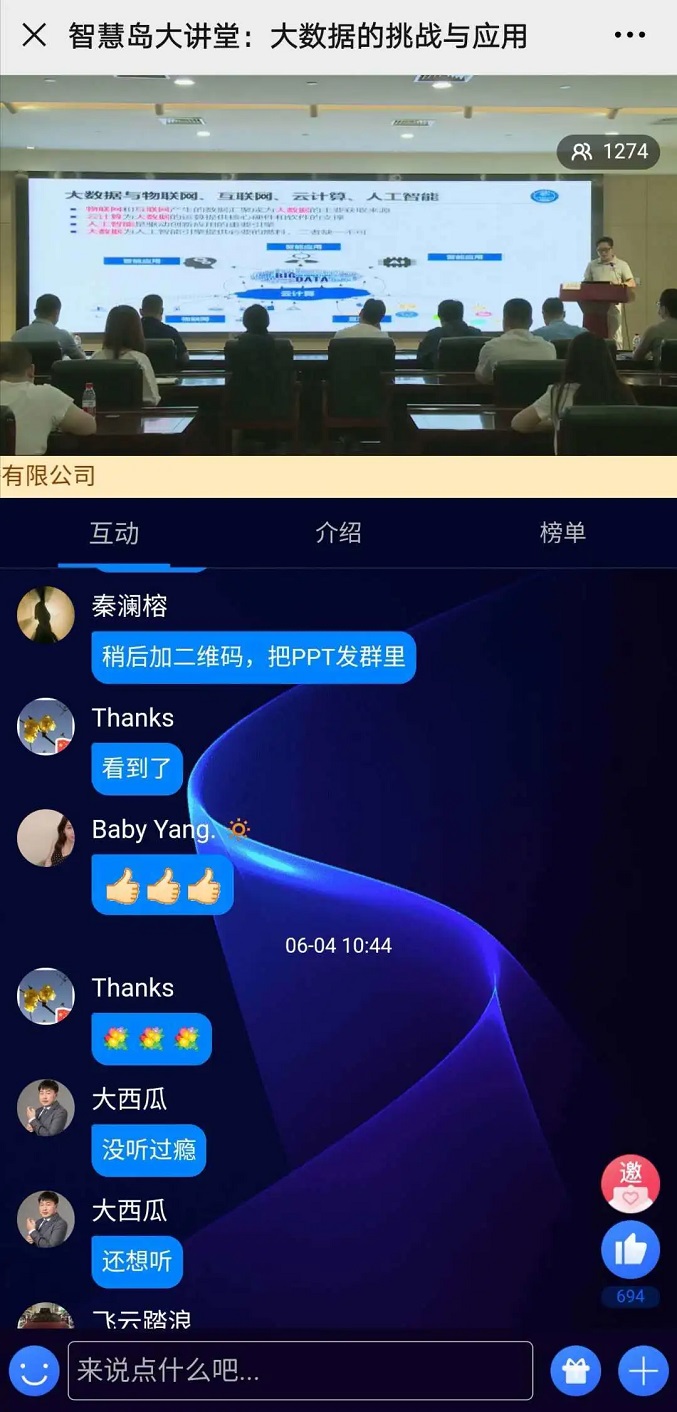The image size is (677, 1412).
Task: Open the emoji smiley picker
Action: tap(34, 1370)
